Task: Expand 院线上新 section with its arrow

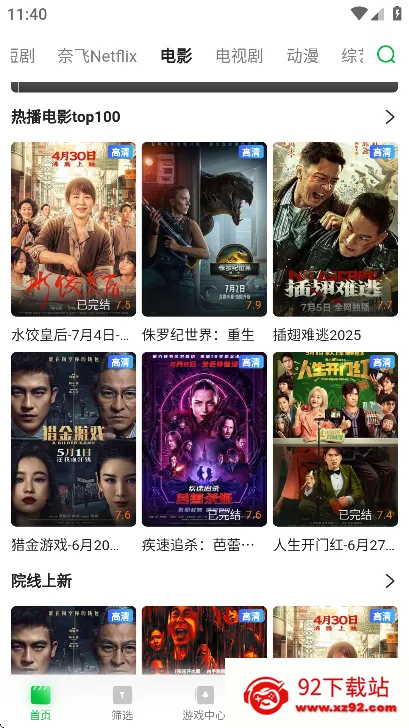Action: point(390,581)
